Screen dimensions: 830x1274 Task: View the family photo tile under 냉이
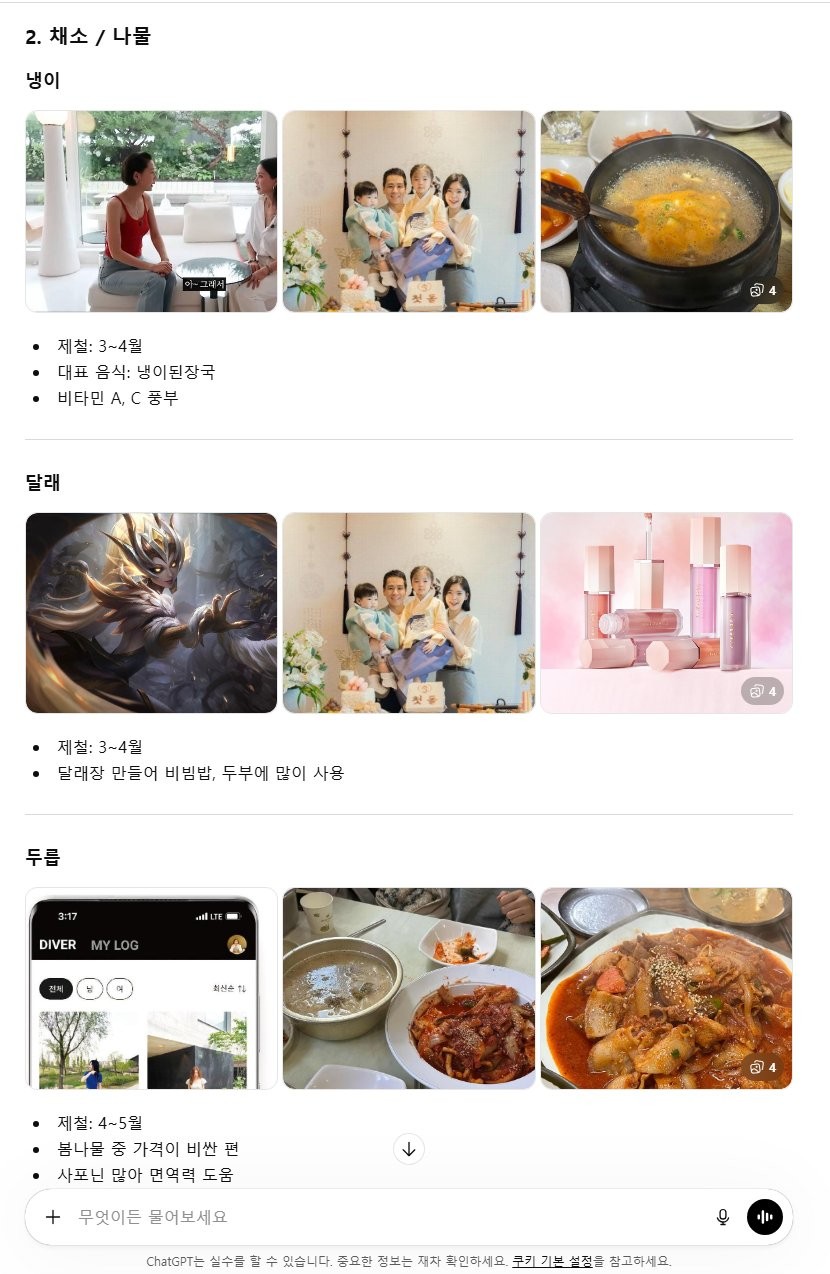tap(408, 211)
